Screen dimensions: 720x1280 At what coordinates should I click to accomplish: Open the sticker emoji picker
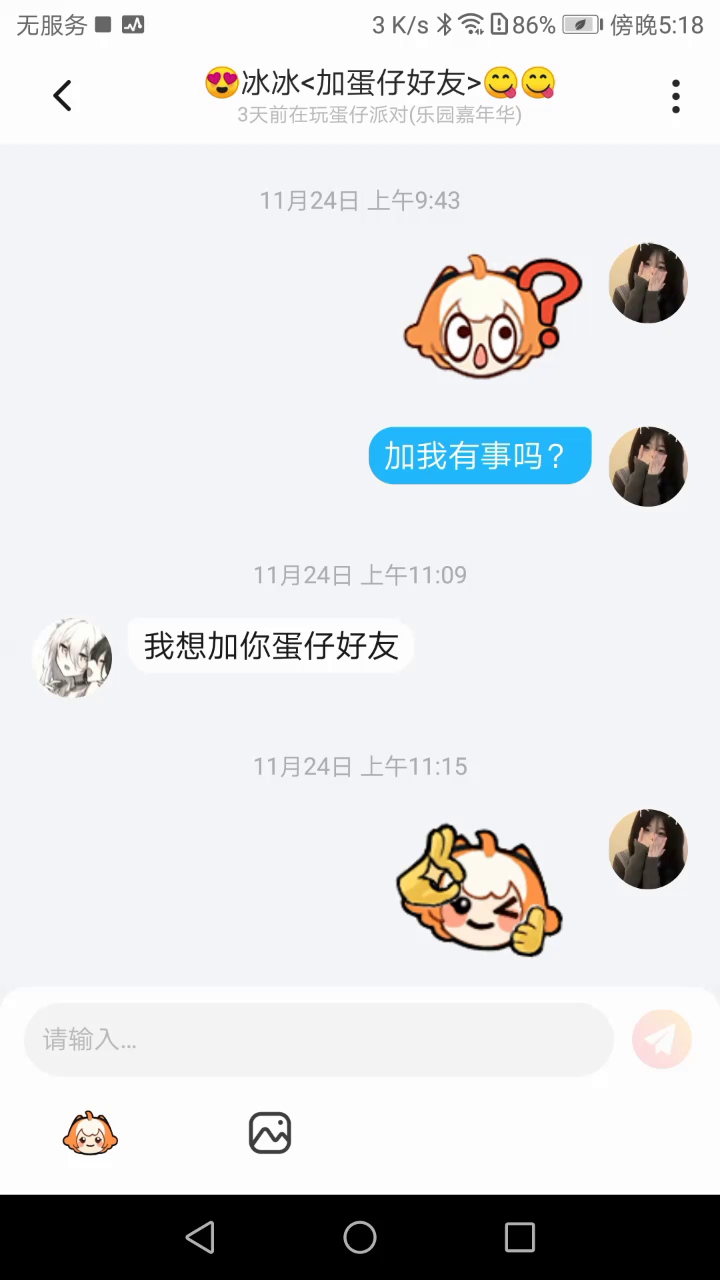[x=90, y=1133]
